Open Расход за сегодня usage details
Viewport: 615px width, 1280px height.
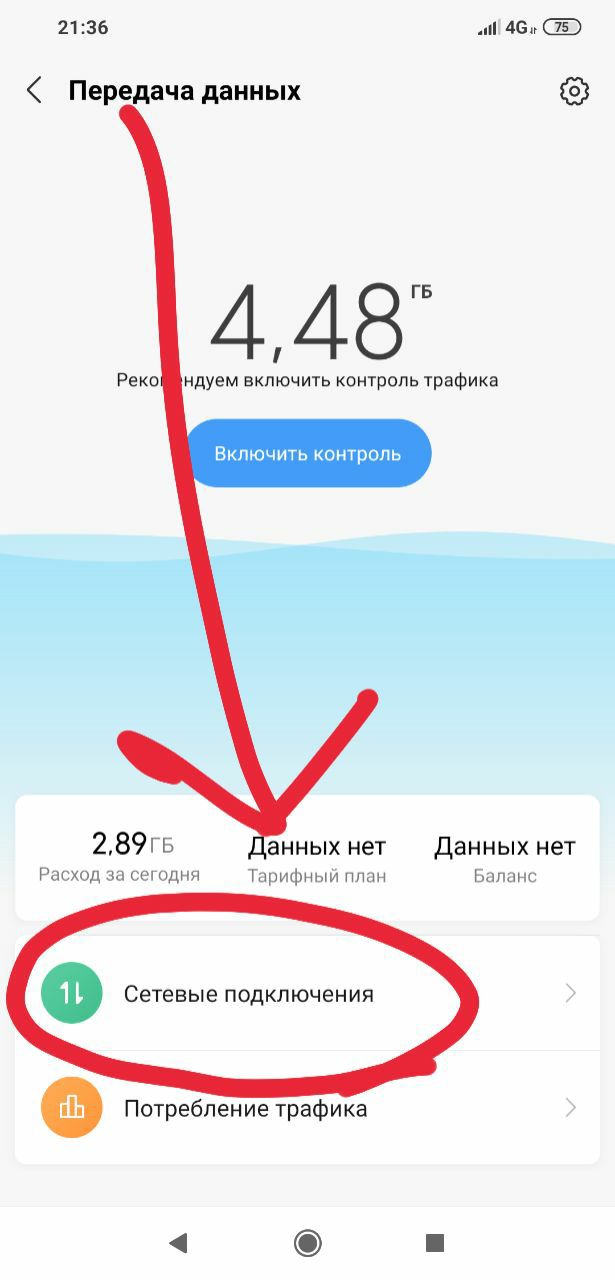(119, 857)
